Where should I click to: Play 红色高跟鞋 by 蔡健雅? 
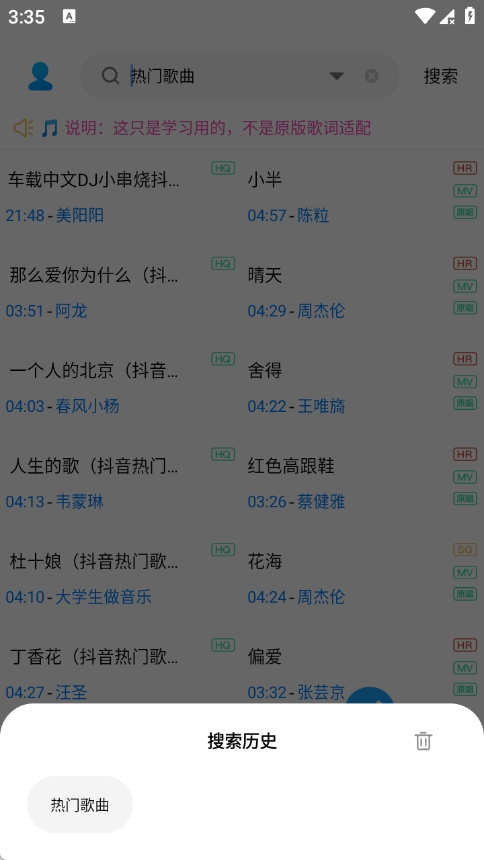363,483
